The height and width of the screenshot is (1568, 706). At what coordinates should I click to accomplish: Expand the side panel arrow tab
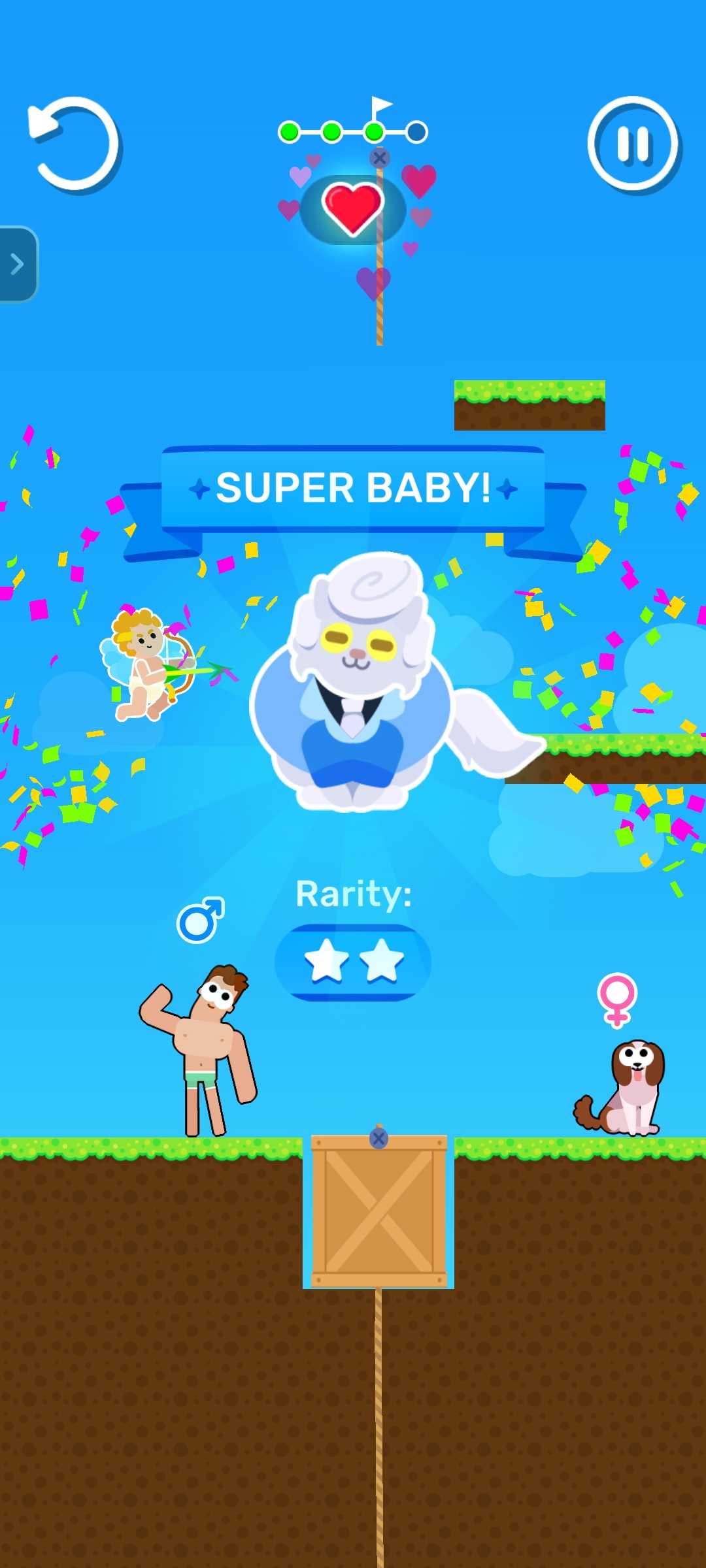point(18,264)
